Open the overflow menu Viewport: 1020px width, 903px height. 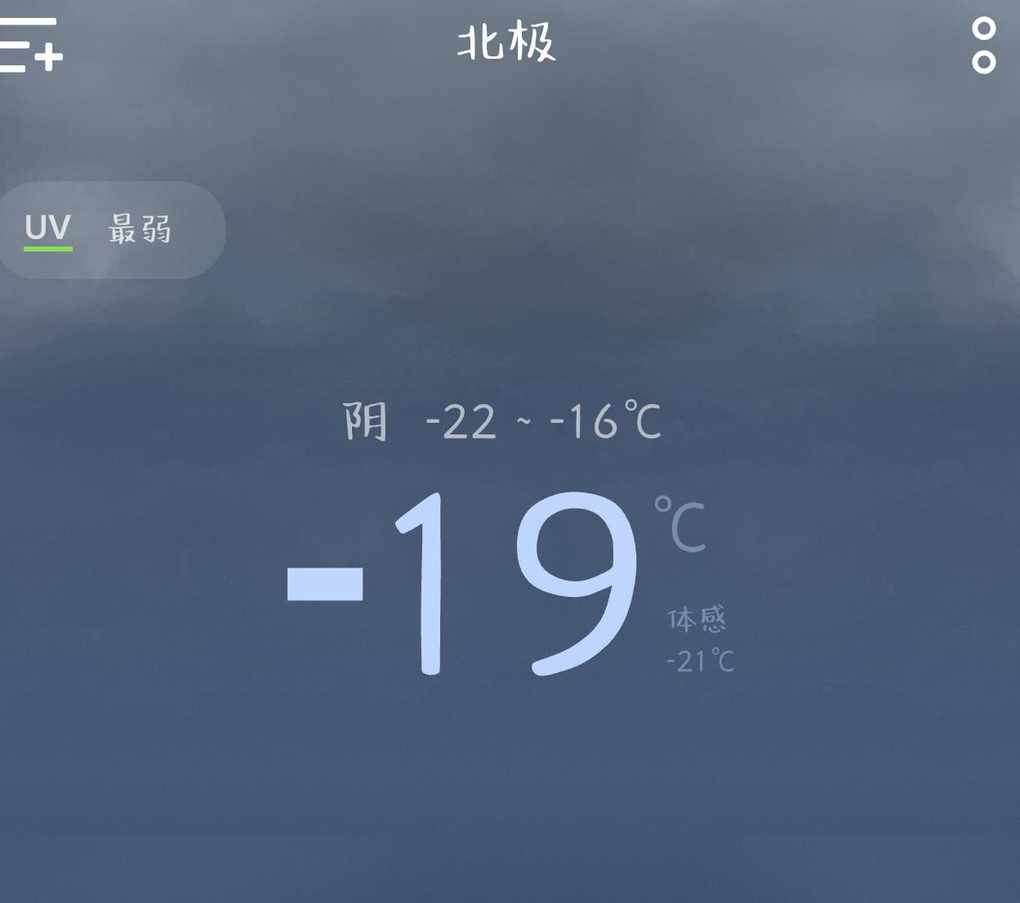[x=983, y=46]
